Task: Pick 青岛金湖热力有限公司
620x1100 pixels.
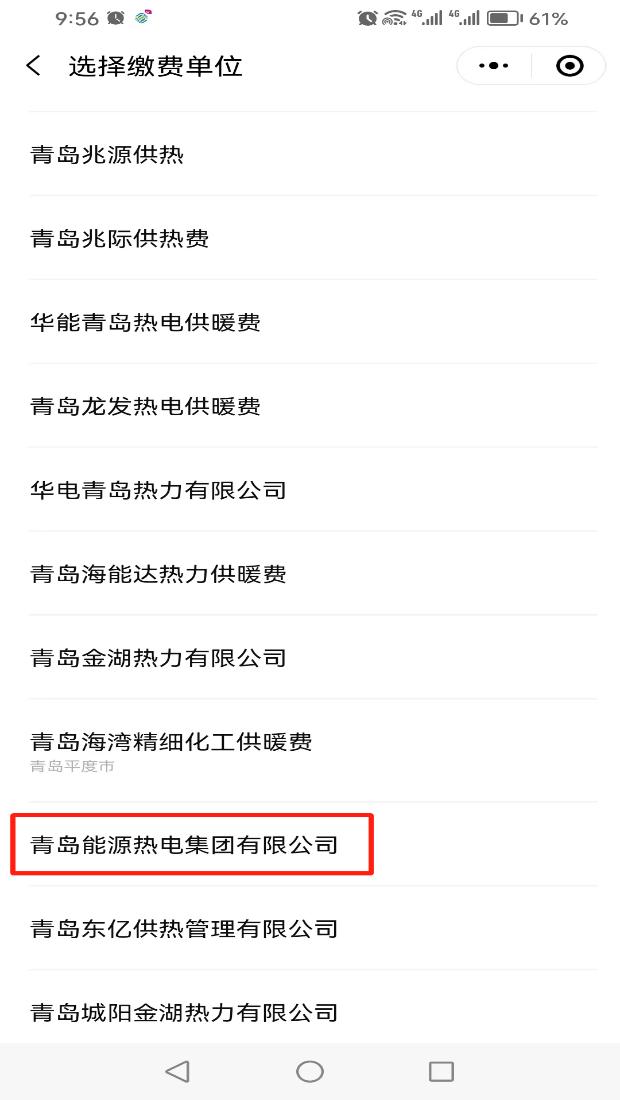Action: click(159, 658)
